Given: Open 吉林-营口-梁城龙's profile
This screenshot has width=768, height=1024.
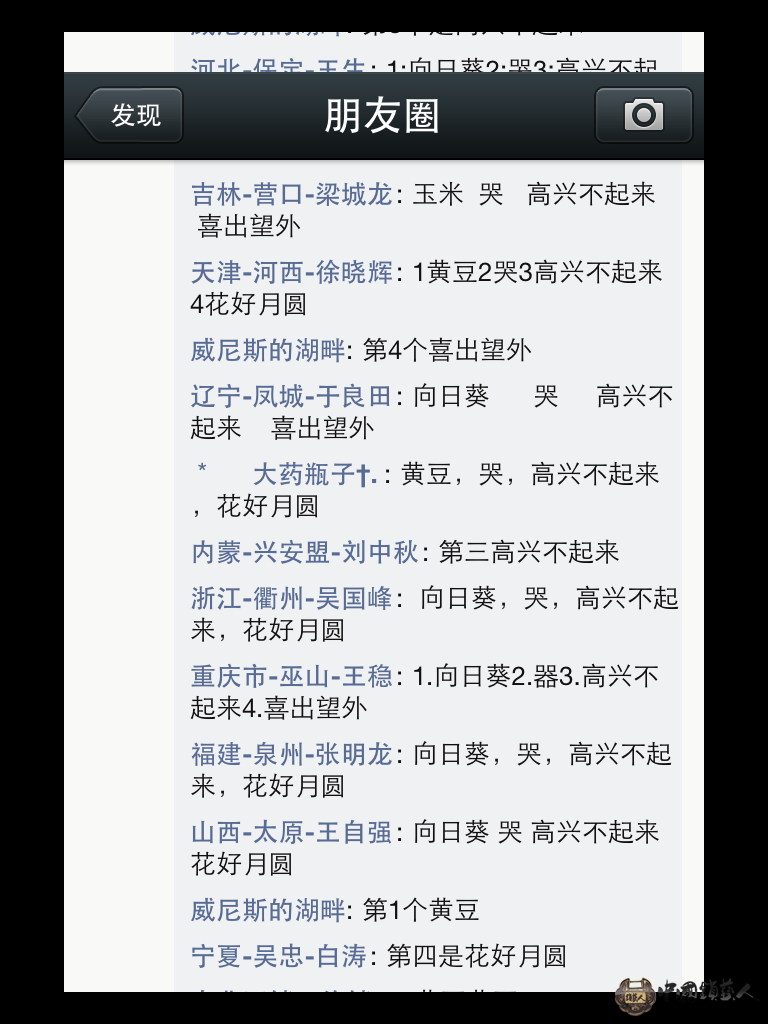Looking at the screenshot, I should (291, 194).
